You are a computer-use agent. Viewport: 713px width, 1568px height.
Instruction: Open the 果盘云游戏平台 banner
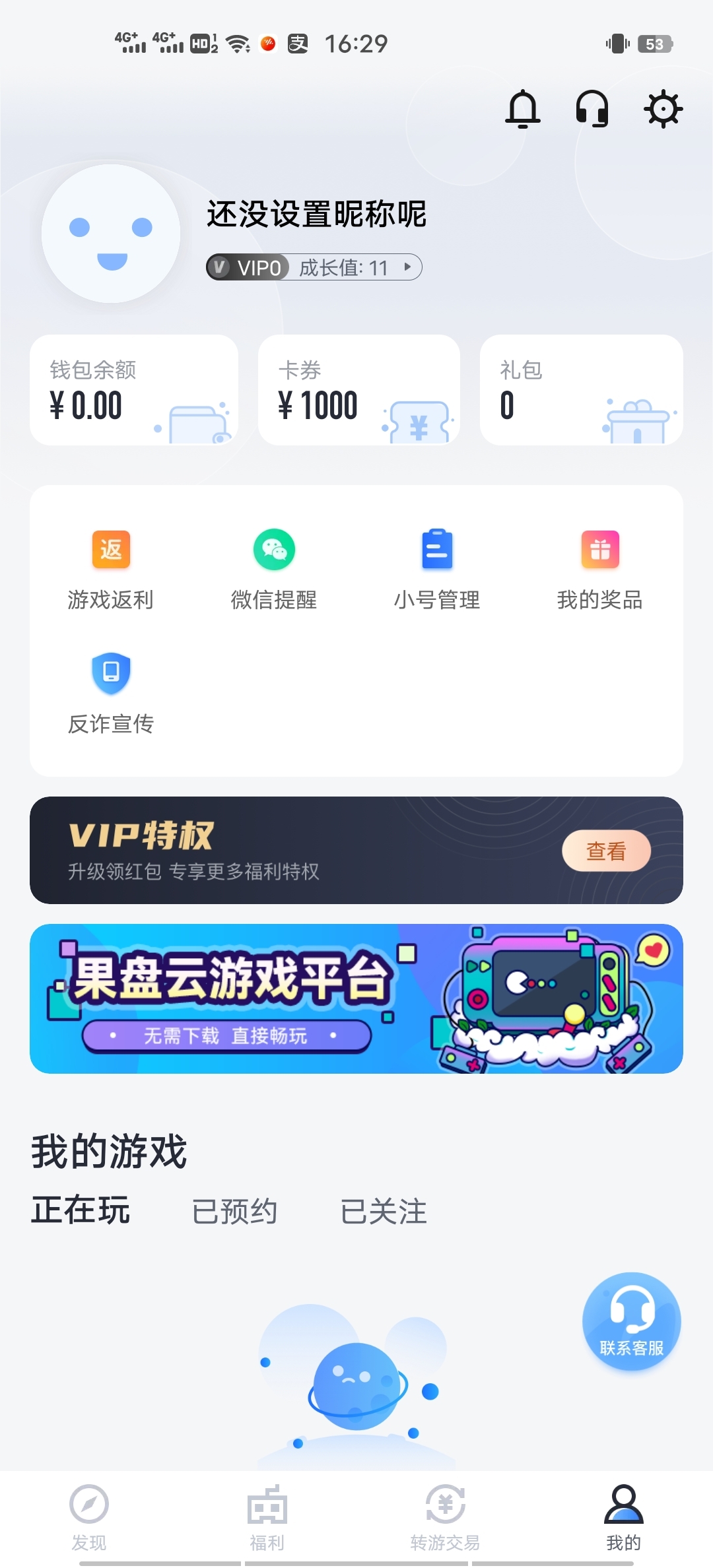(x=356, y=998)
